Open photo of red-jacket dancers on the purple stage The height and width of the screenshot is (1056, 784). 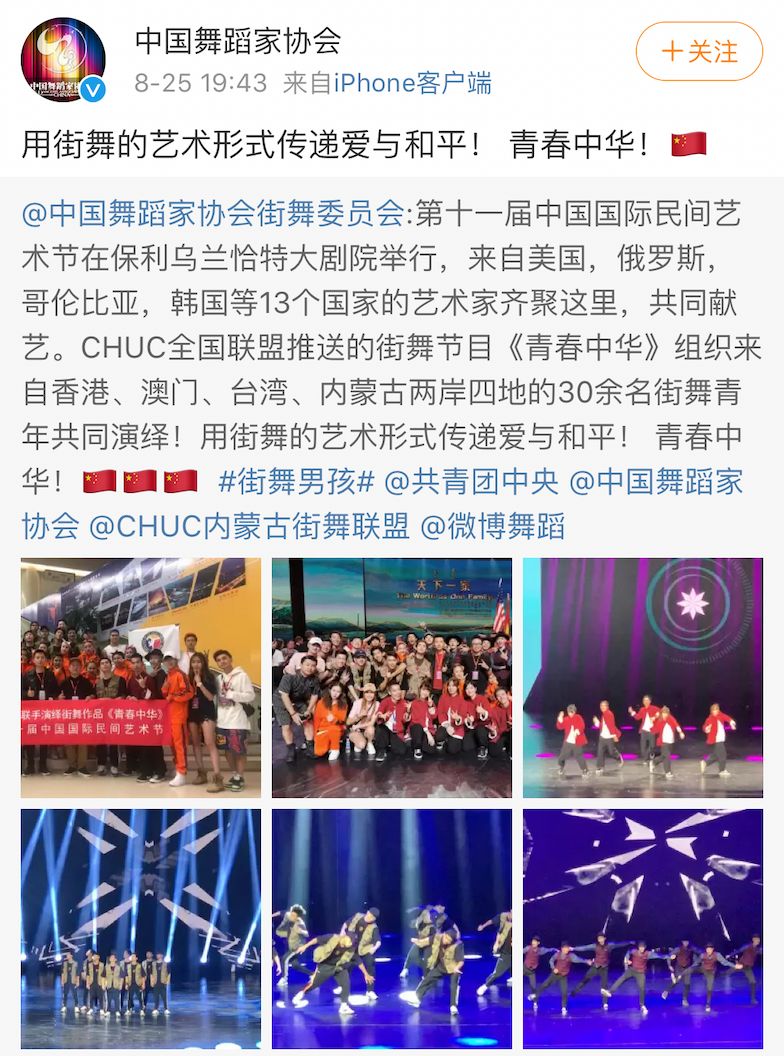[643, 678]
